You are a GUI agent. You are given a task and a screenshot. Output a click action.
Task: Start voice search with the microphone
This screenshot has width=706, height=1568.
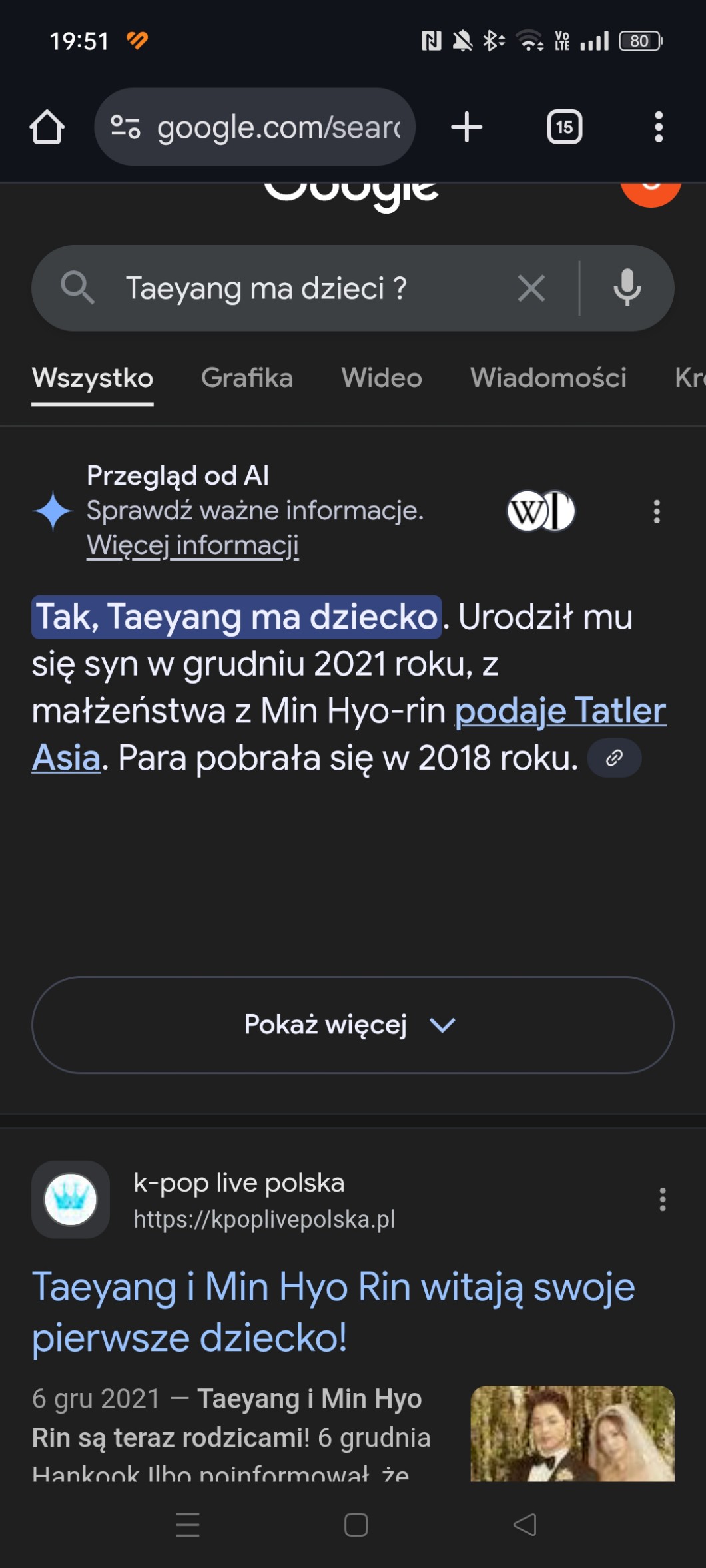tap(627, 288)
